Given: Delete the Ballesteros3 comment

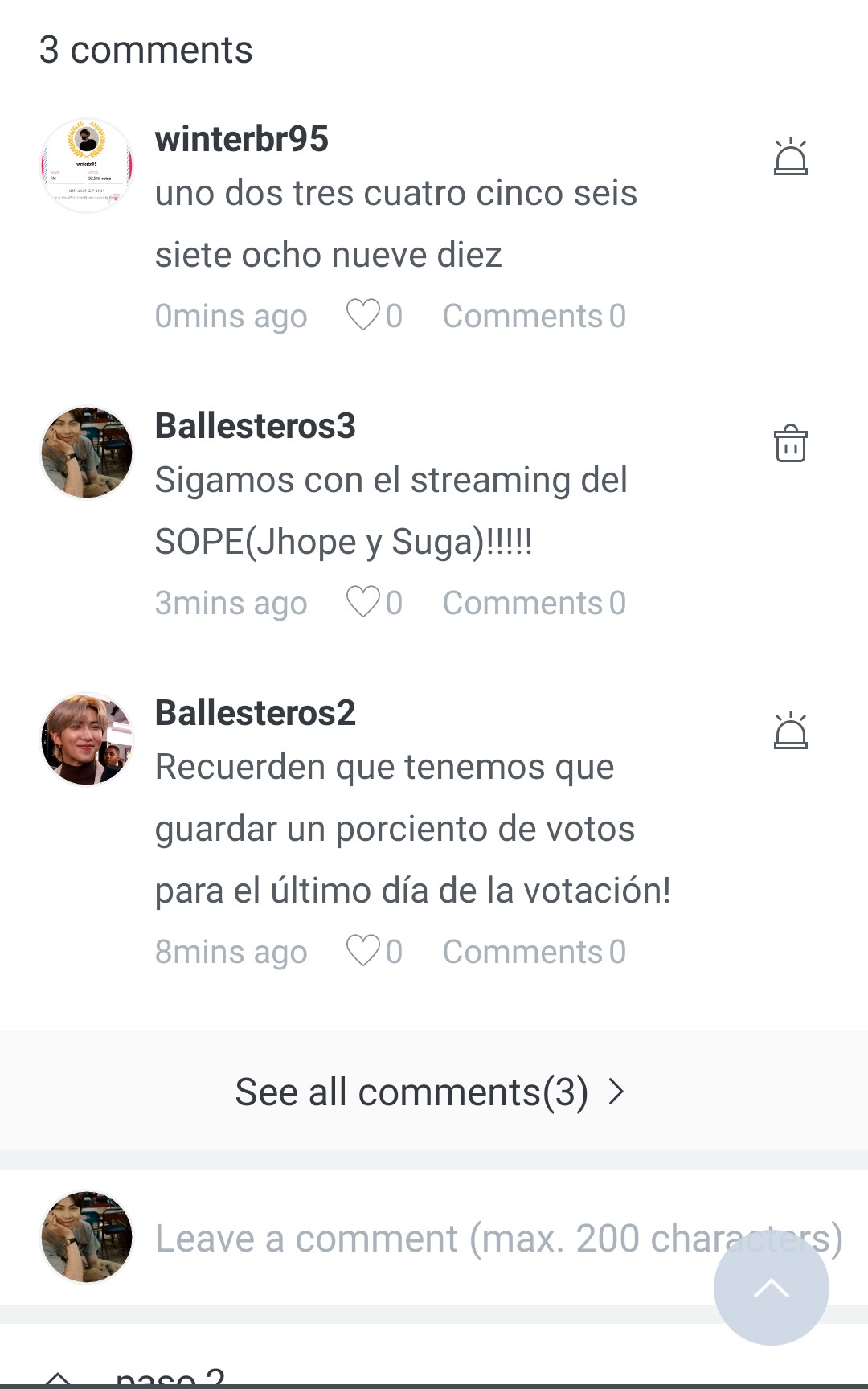Looking at the screenshot, I should tap(790, 444).
